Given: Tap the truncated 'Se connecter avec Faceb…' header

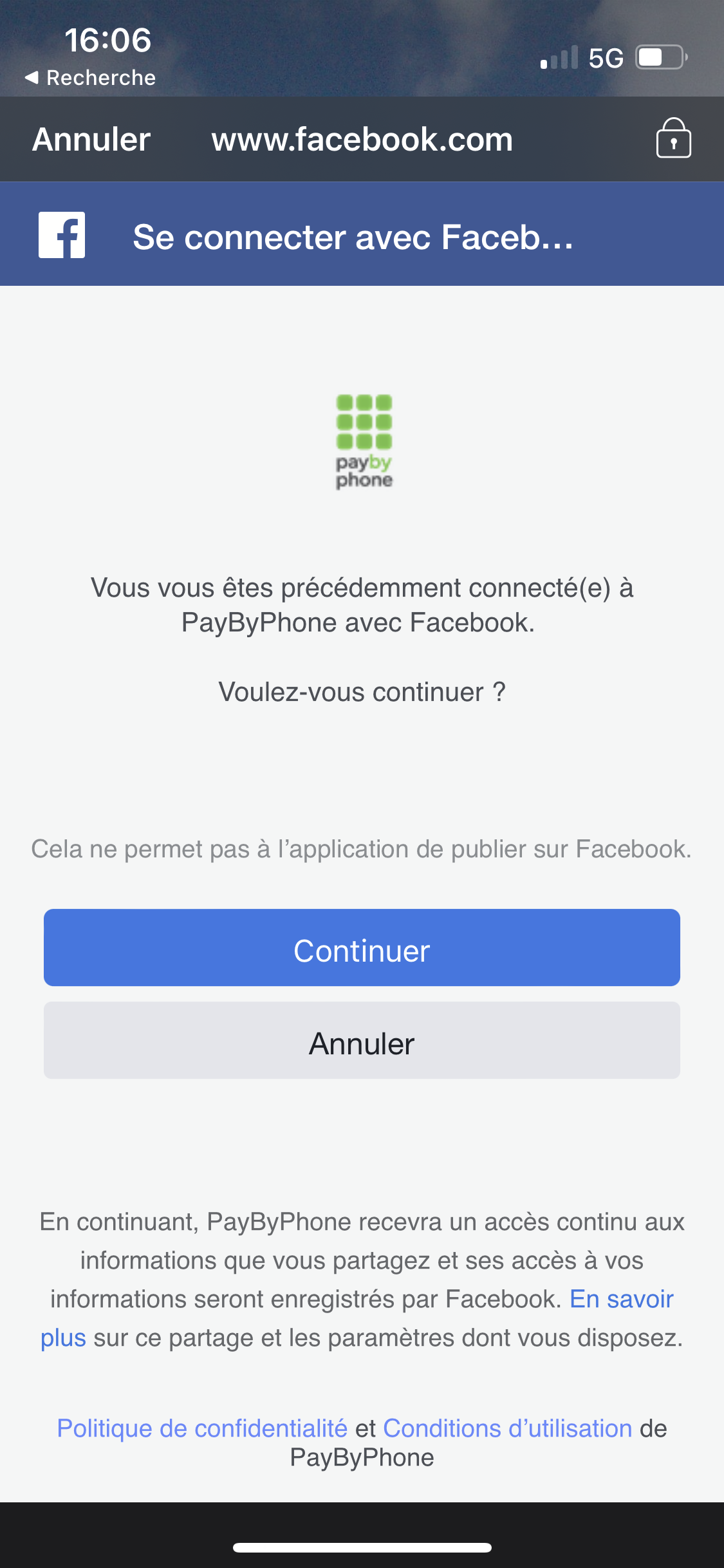Looking at the screenshot, I should [x=353, y=237].
